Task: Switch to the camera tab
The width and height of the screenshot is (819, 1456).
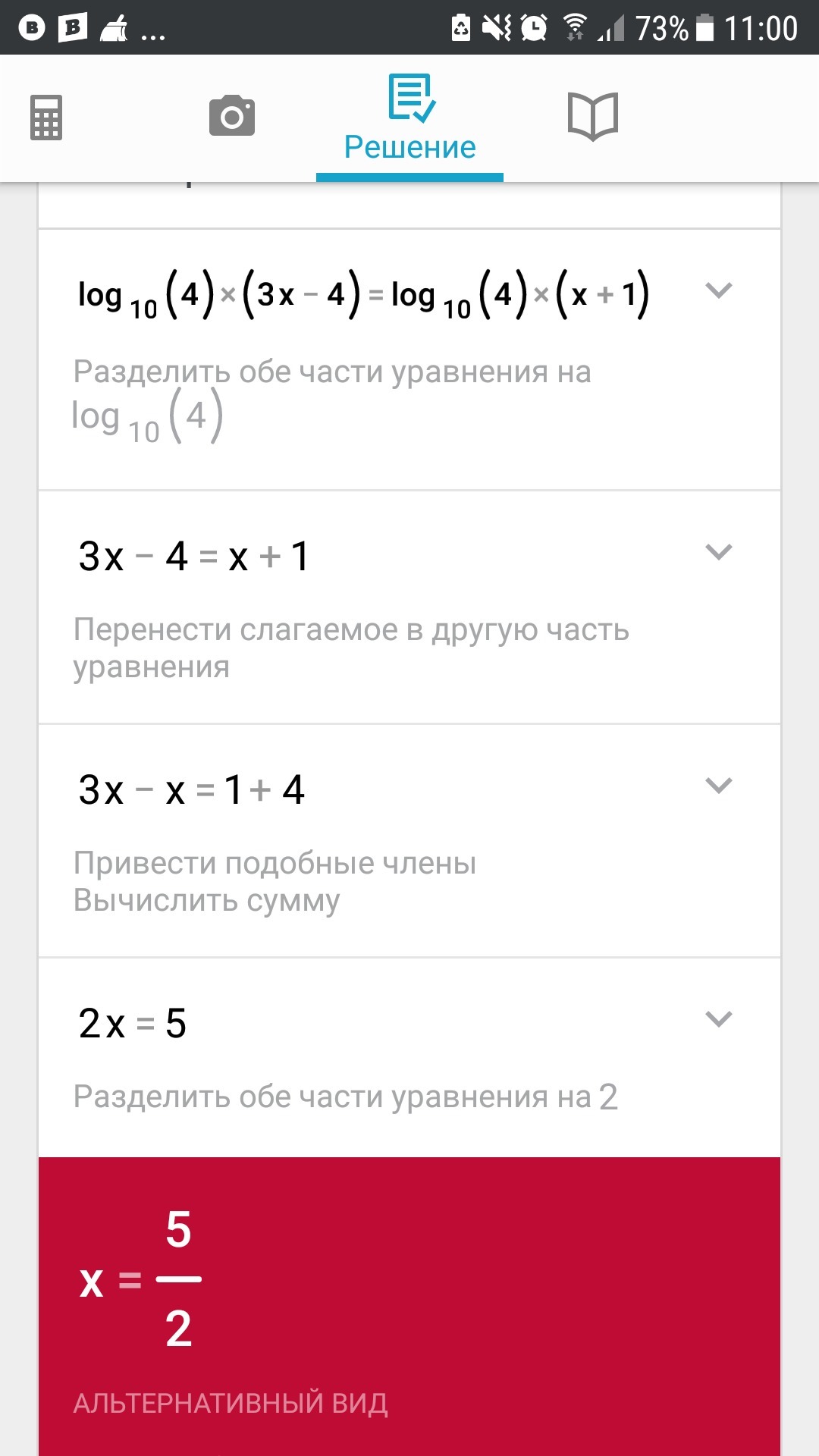Action: pos(232,115)
